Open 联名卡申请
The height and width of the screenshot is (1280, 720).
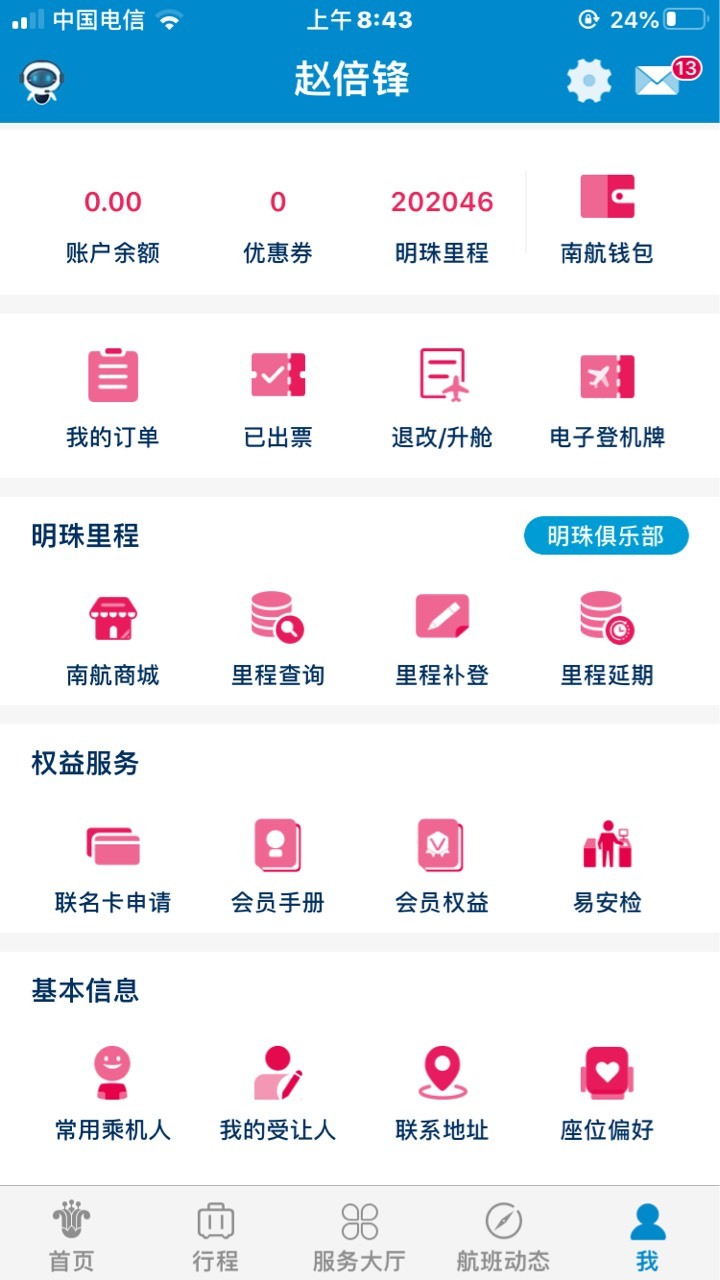pyautogui.click(x=113, y=866)
